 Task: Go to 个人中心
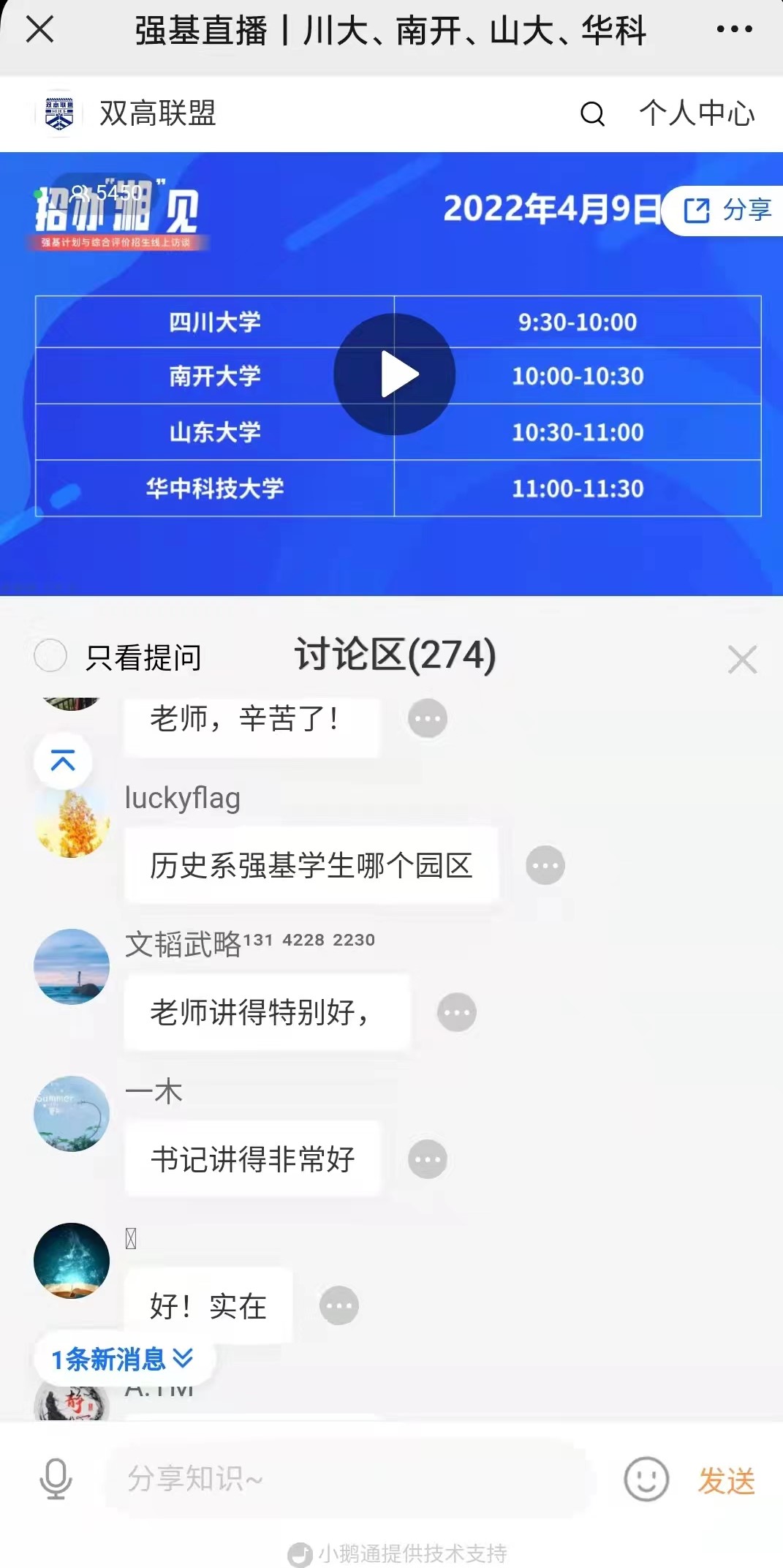tap(696, 114)
